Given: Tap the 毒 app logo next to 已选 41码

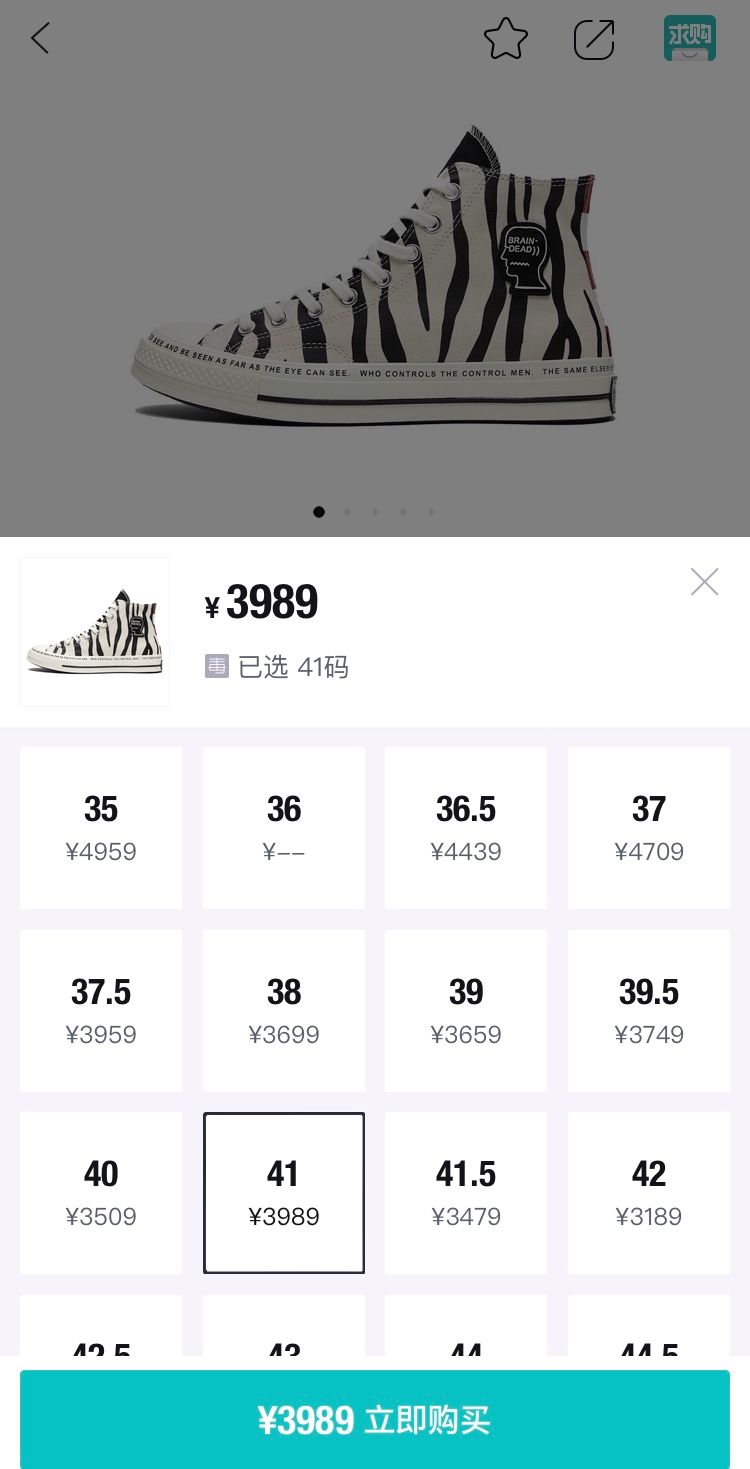Looking at the screenshot, I should [216, 666].
